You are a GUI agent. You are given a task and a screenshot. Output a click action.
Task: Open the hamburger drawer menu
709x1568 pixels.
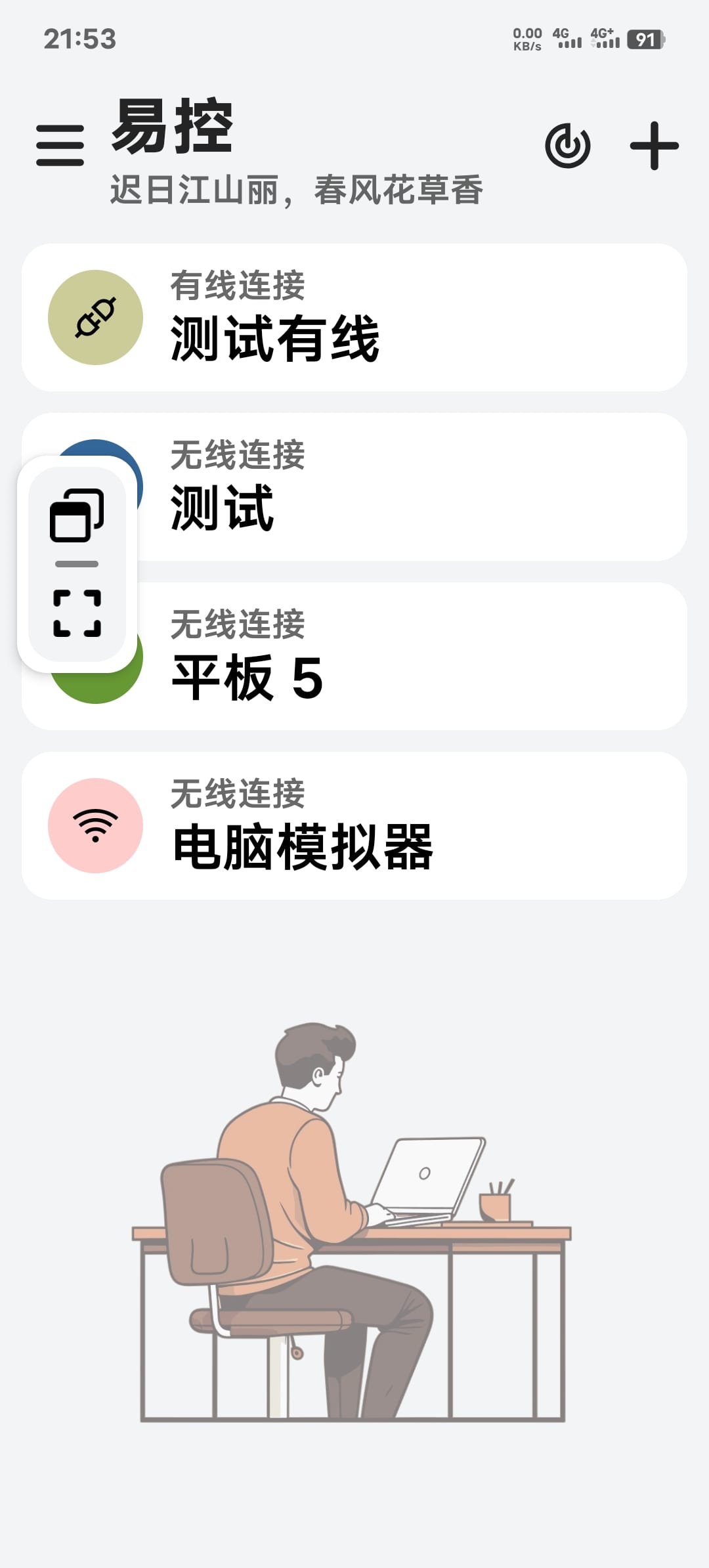pyautogui.click(x=60, y=146)
